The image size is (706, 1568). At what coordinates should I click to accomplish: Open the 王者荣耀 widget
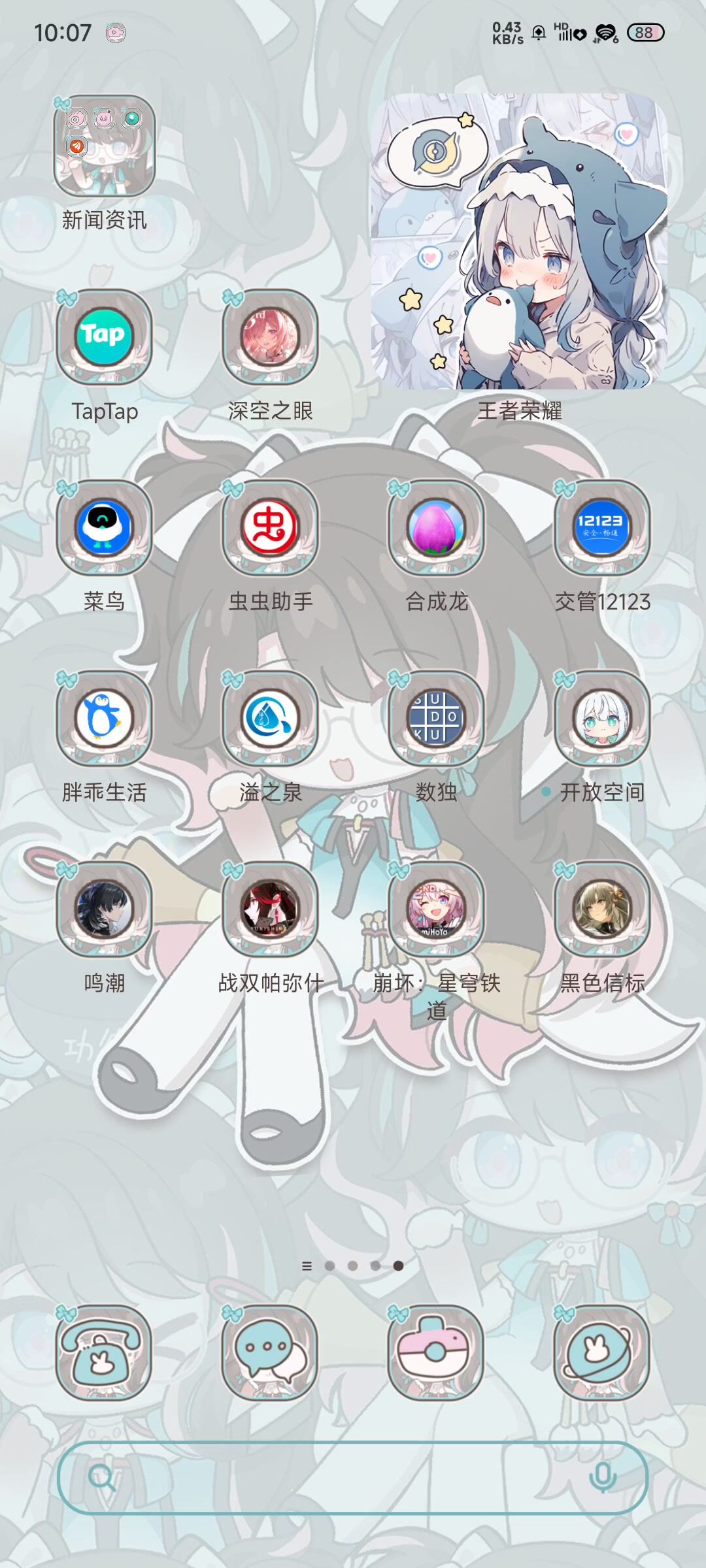tap(519, 242)
